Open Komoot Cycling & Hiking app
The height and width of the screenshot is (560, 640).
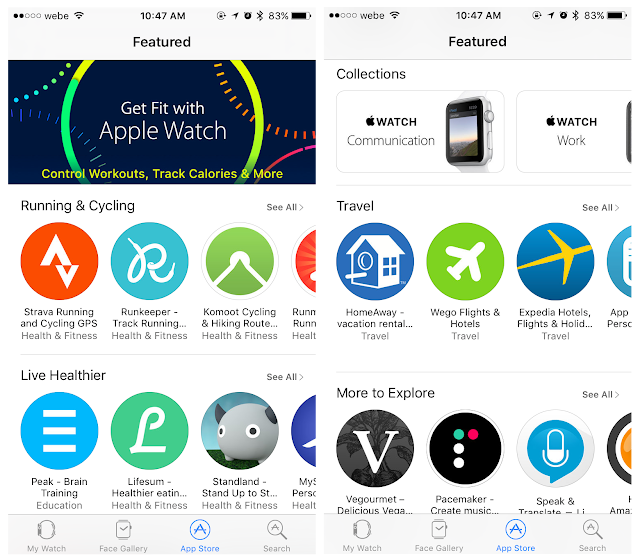(239, 261)
